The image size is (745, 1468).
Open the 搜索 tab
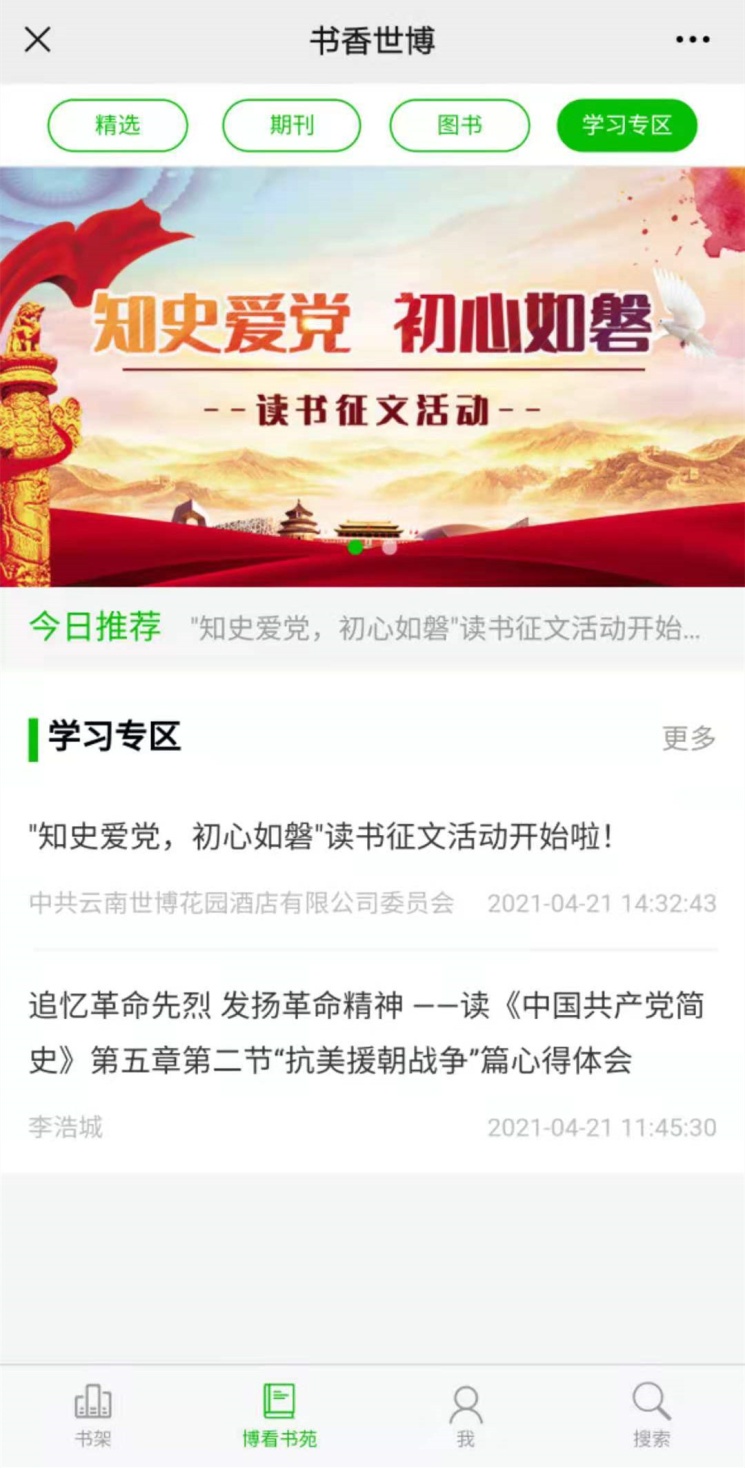click(x=651, y=1415)
